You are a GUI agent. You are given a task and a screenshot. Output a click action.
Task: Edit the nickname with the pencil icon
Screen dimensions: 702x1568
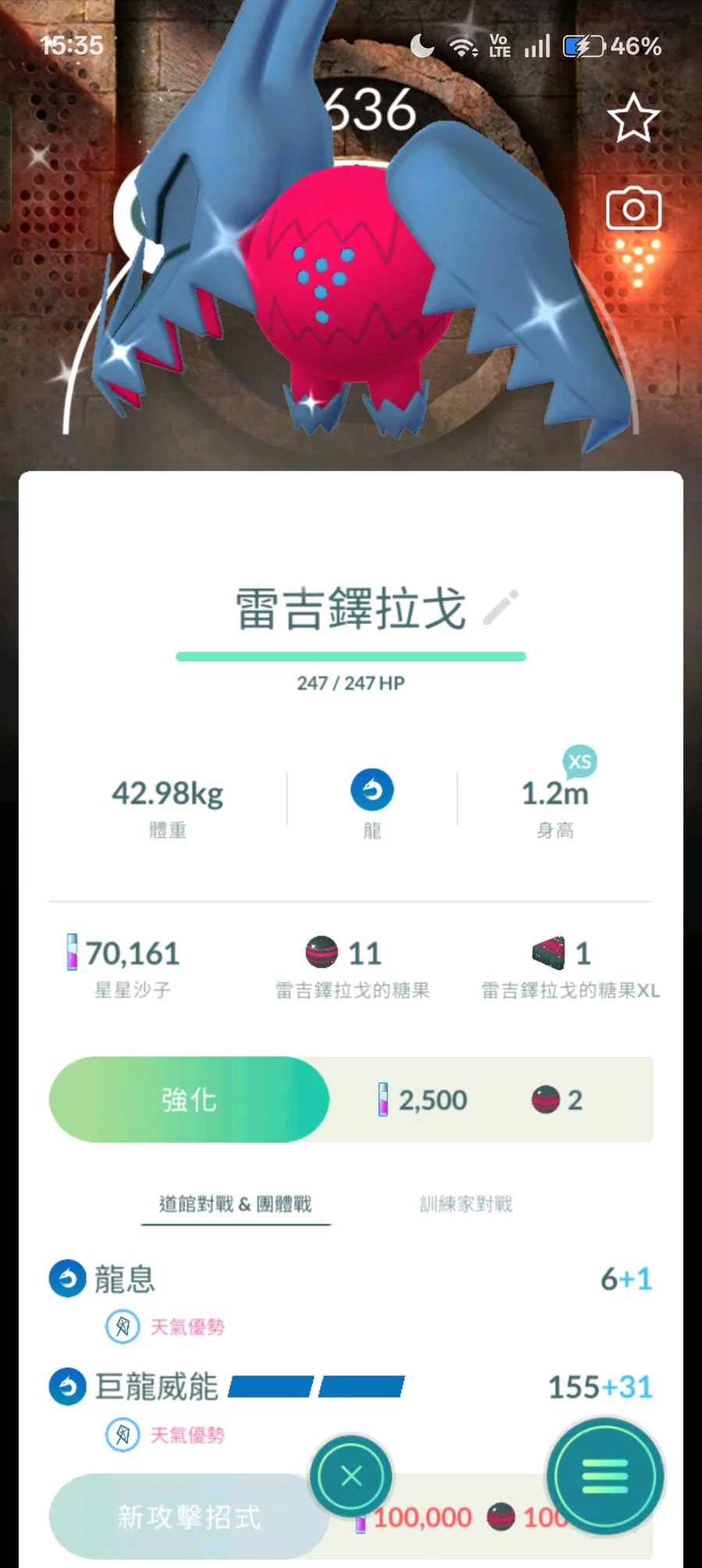click(501, 608)
